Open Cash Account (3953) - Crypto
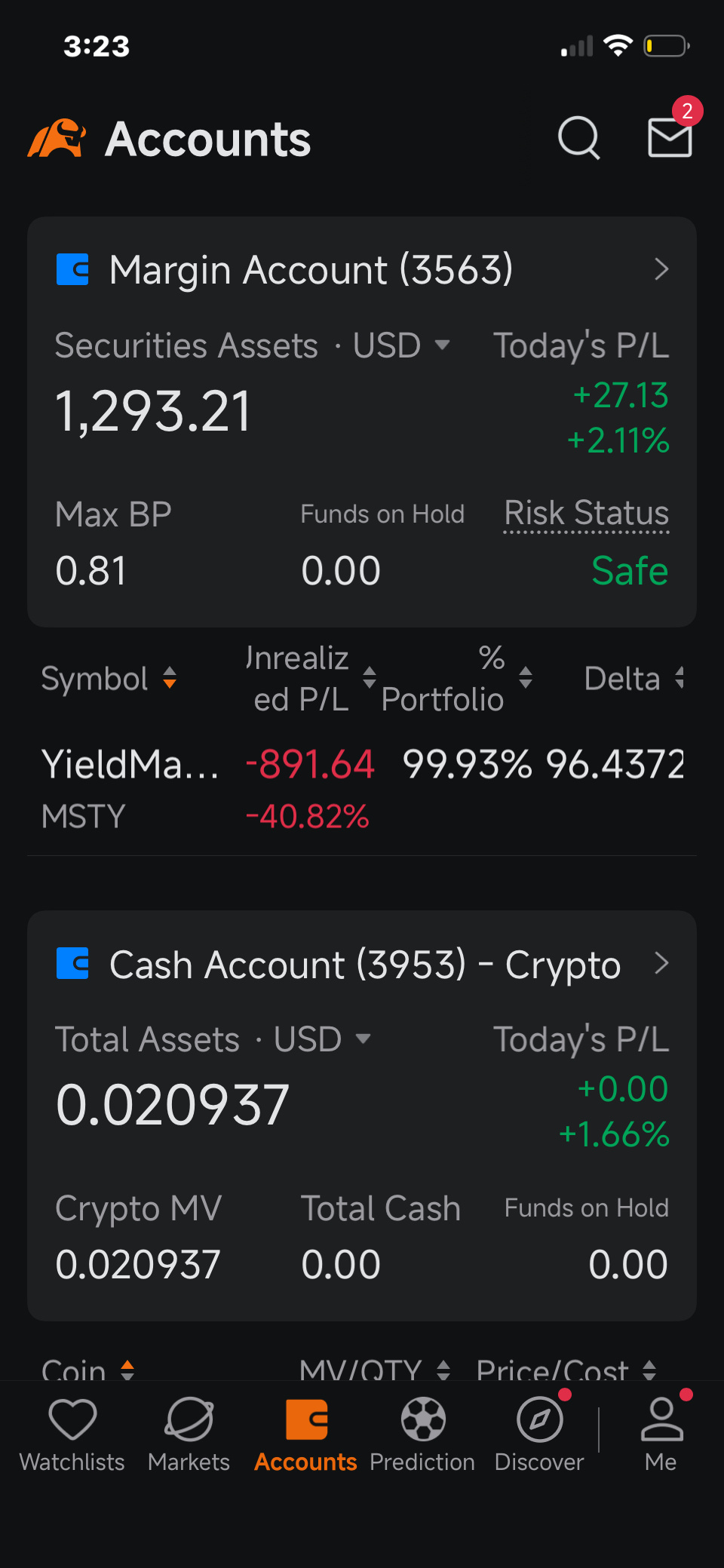The width and height of the screenshot is (724, 1568). [362, 964]
